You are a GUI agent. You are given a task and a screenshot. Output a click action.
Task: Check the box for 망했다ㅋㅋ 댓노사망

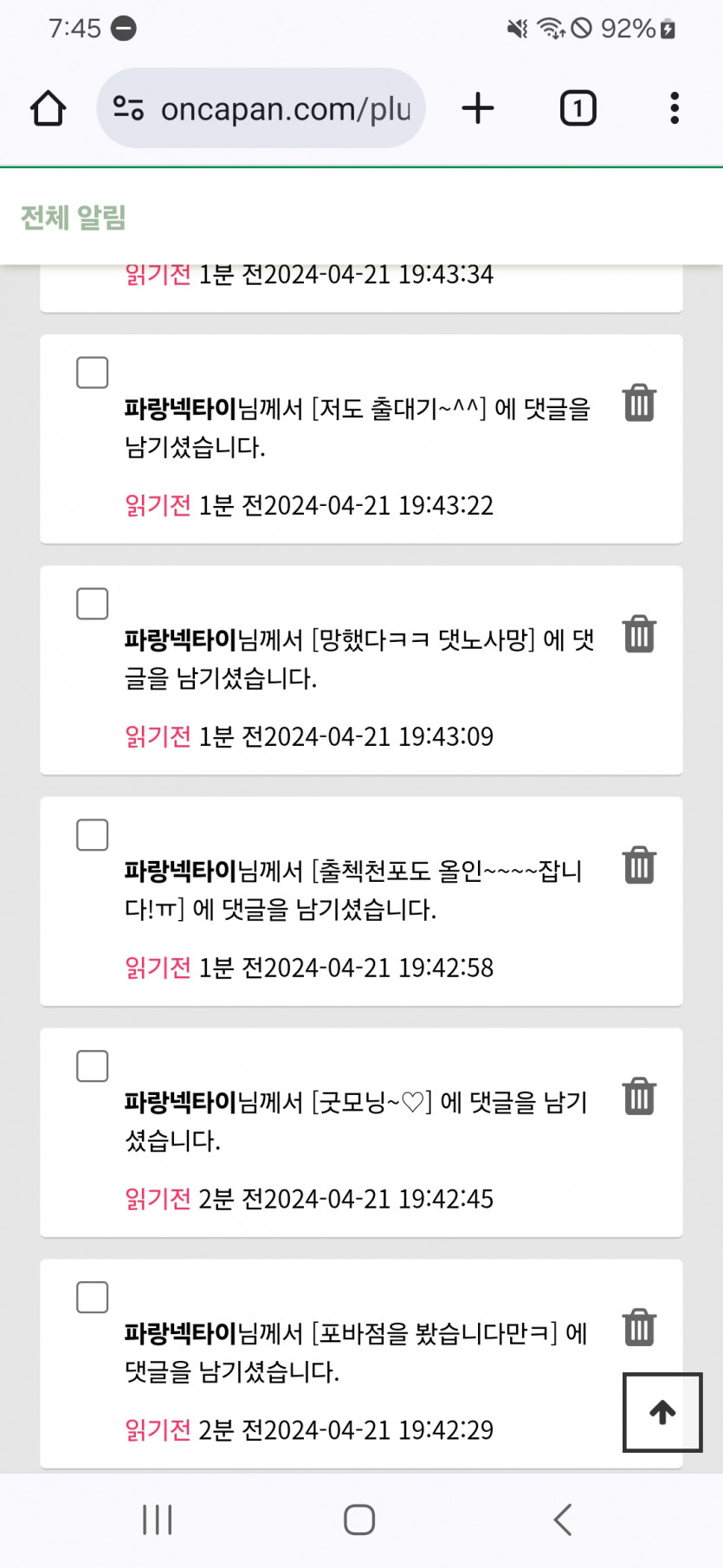(93, 604)
